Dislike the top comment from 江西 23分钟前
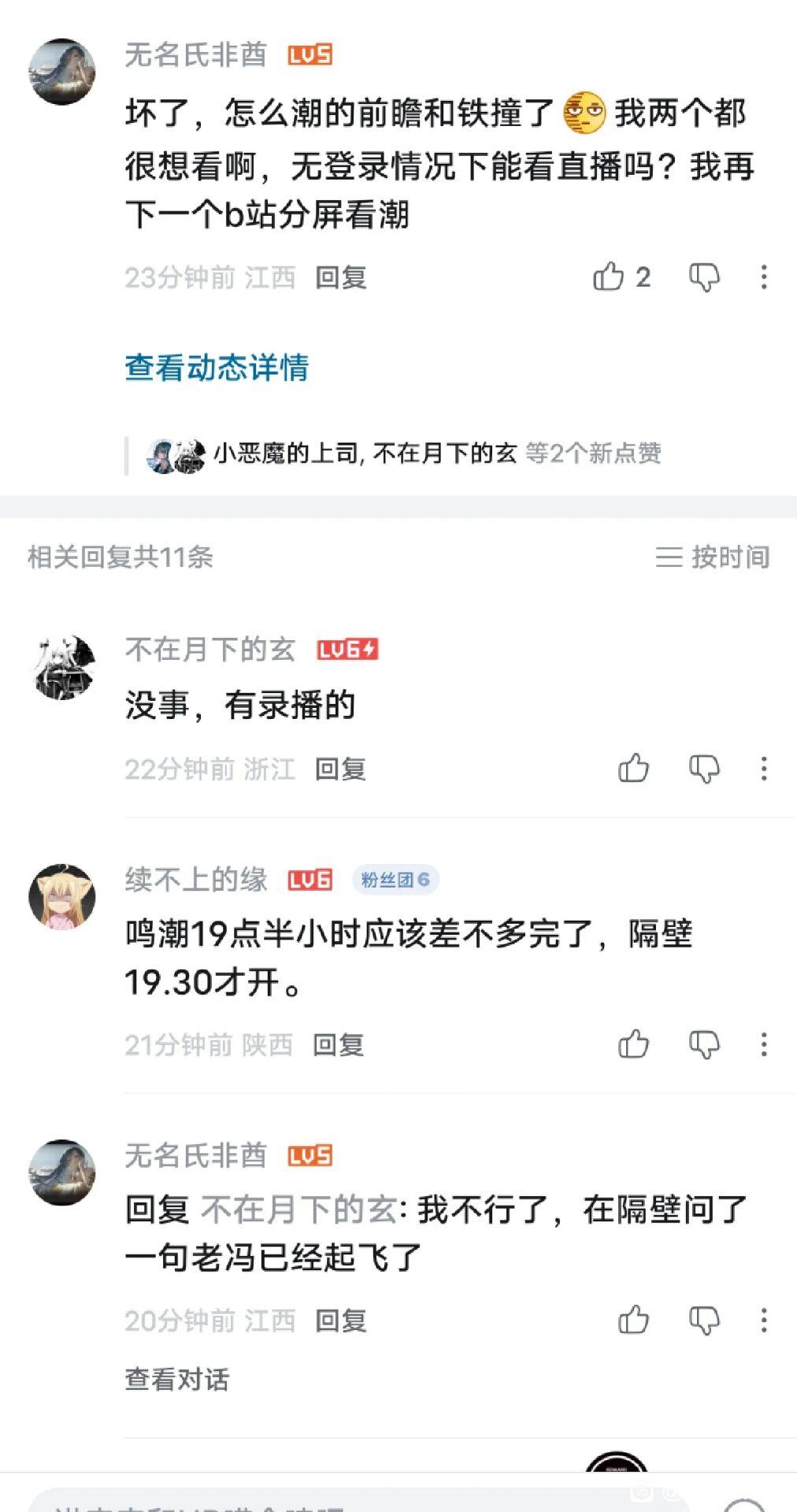 pos(704,277)
